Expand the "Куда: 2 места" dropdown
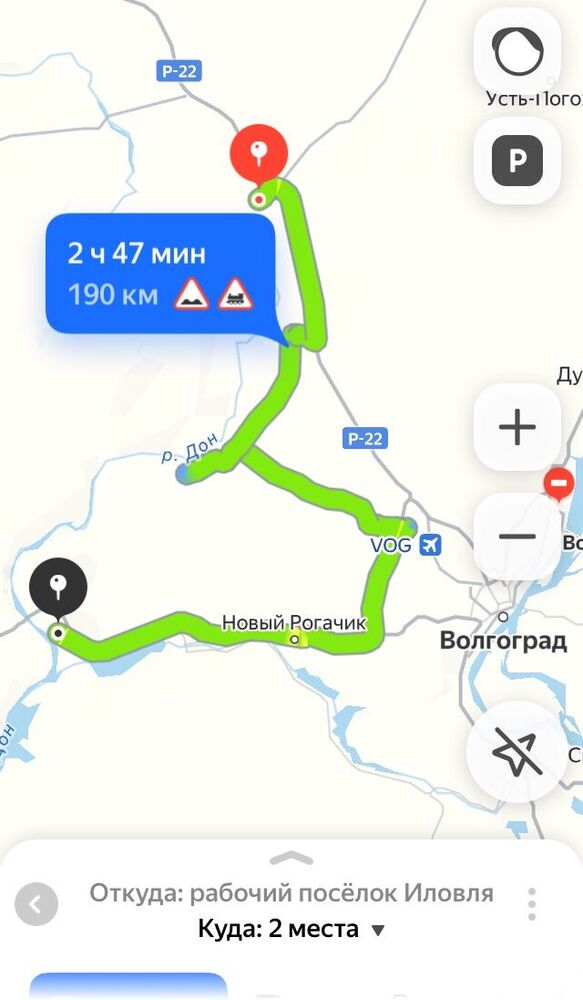 (292, 929)
